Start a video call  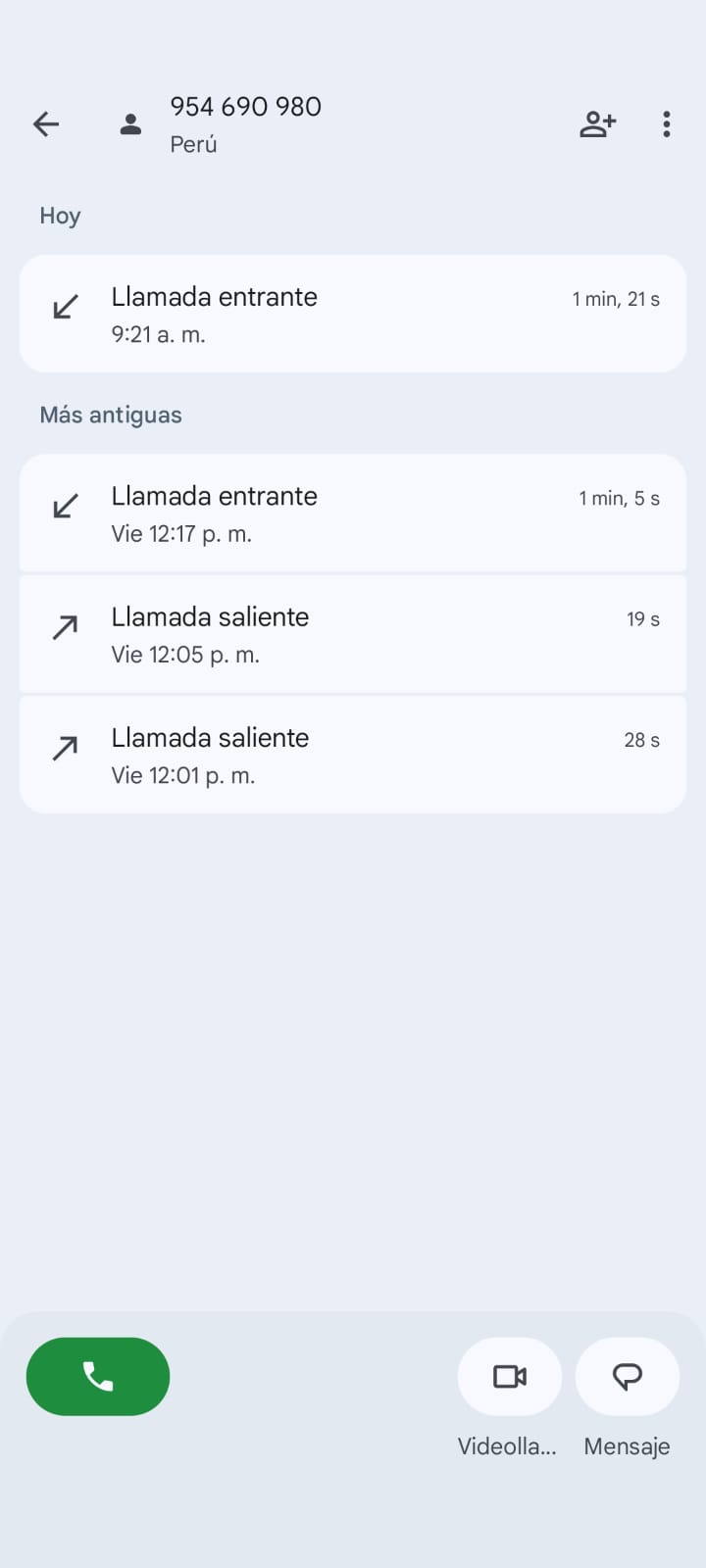pos(509,1376)
